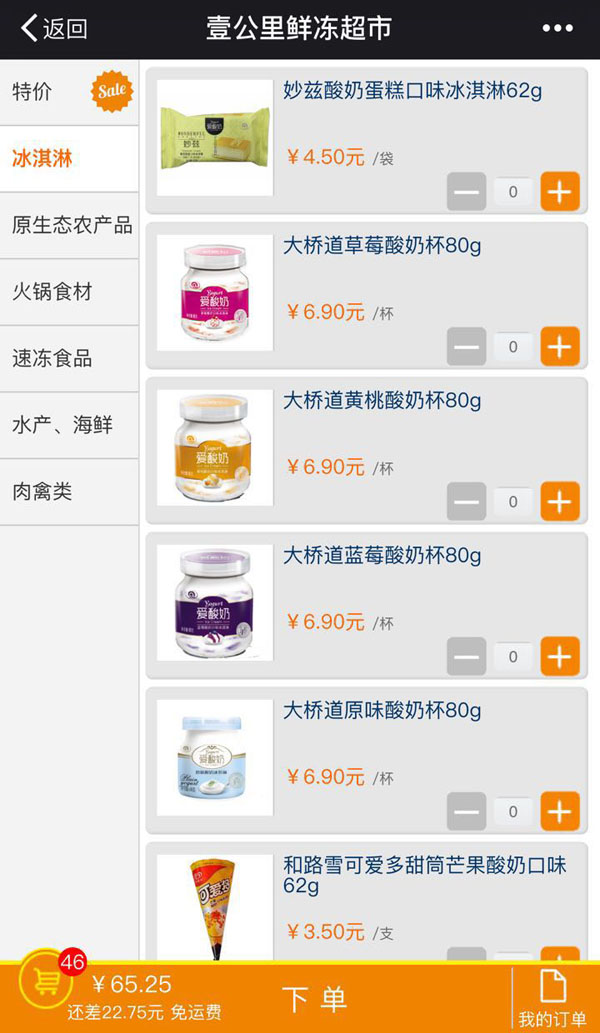Increase quantity of 大桥道草莓酸奶杯
Screen dimensions: 600x1033
(x=560, y=346)
